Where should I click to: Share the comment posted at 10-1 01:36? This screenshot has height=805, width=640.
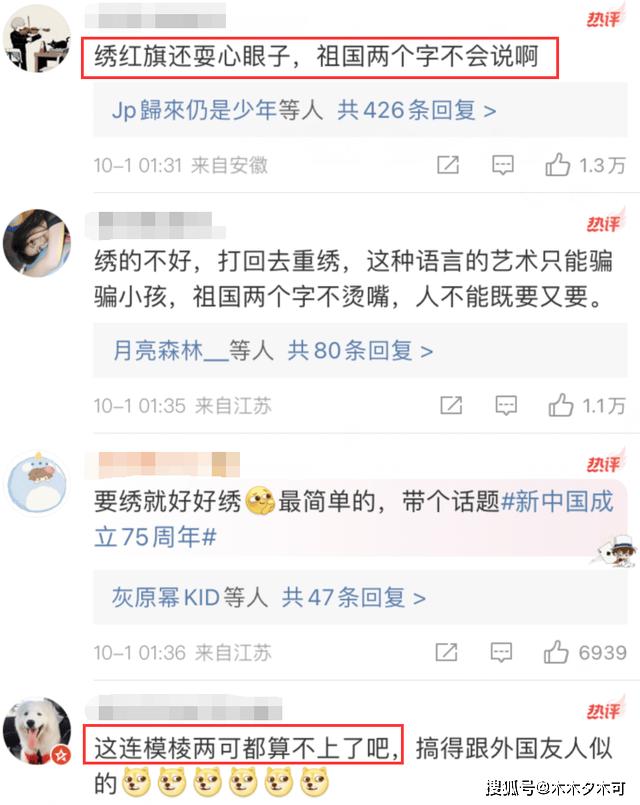[x=451, y=652]
